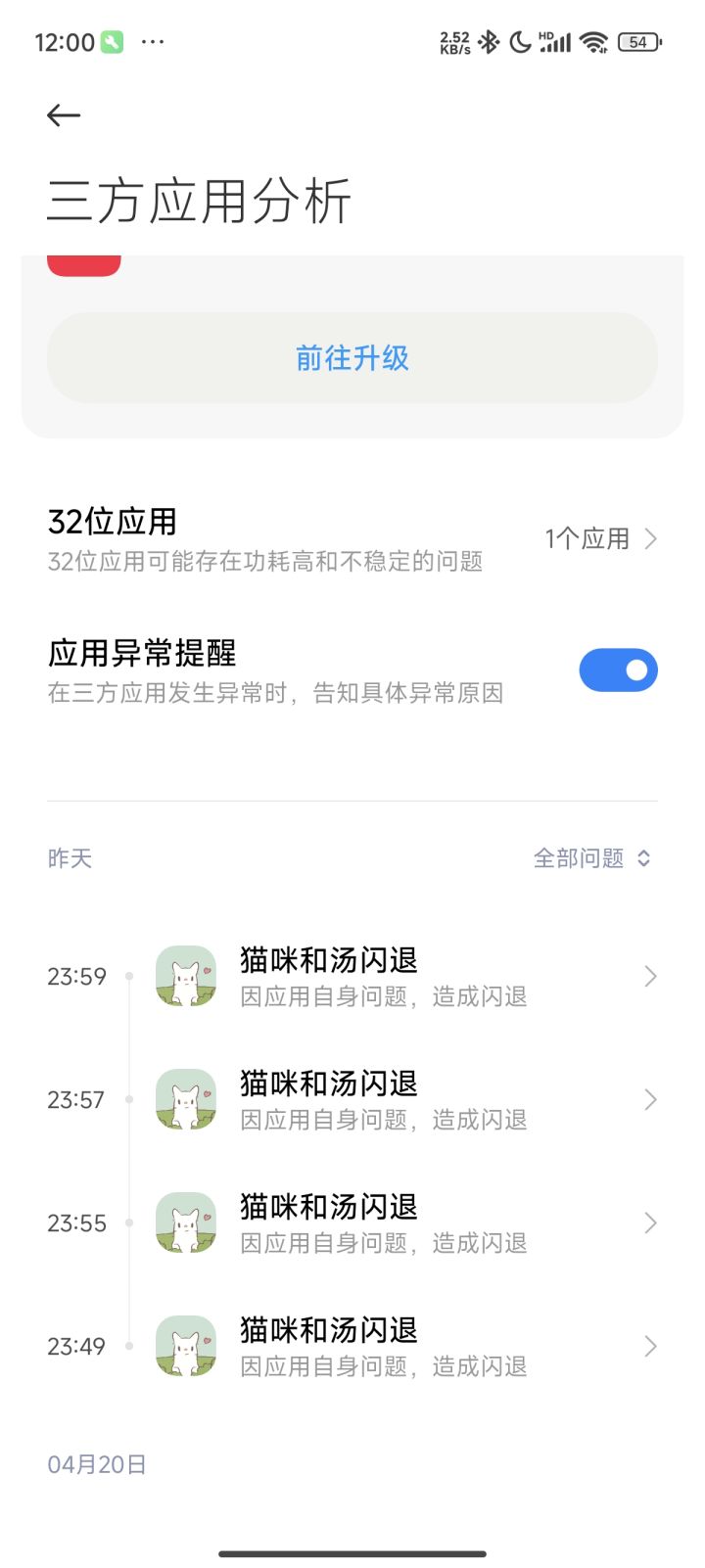Open the 全部问题 filter dropdown

(592, 858)
